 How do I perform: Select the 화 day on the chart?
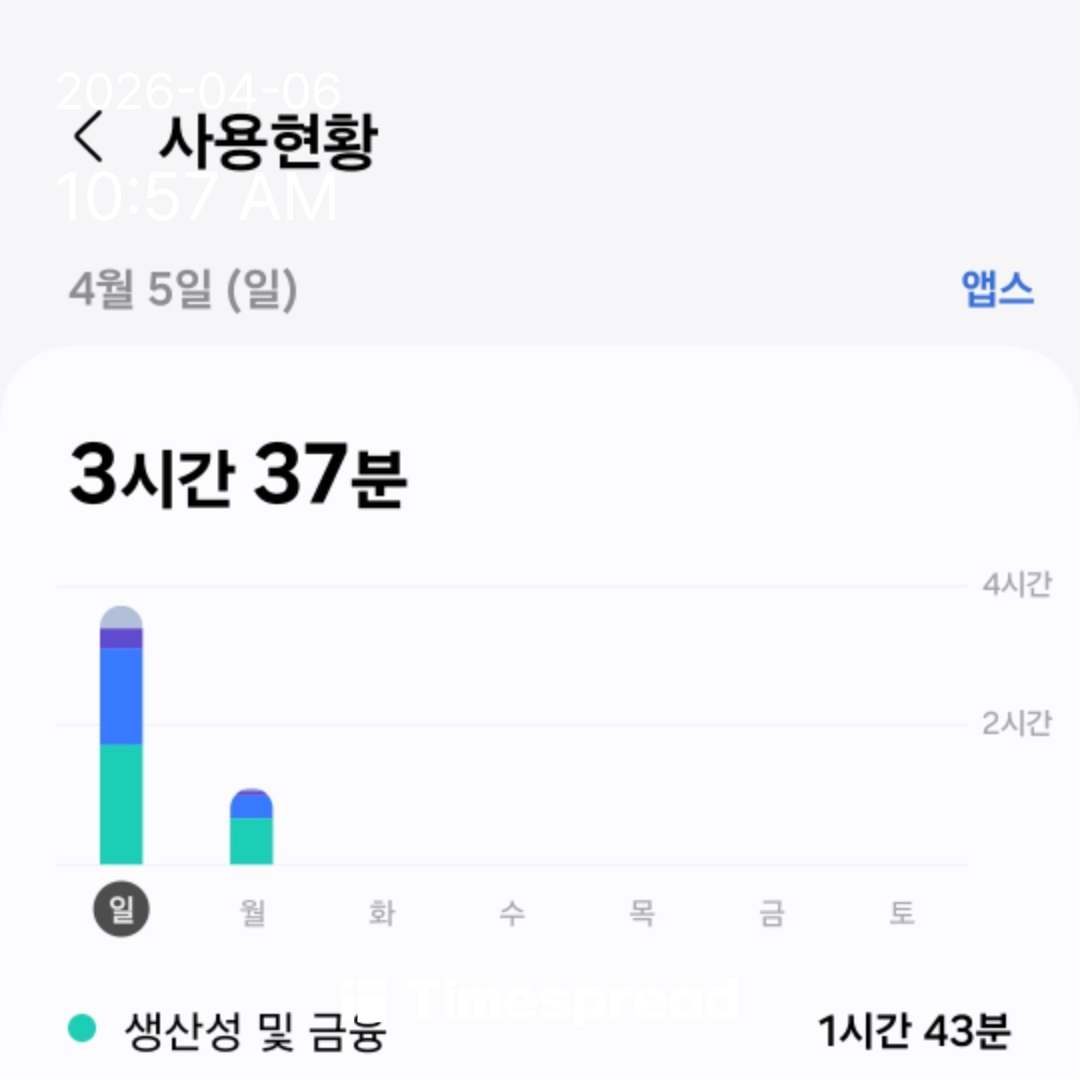382,913
